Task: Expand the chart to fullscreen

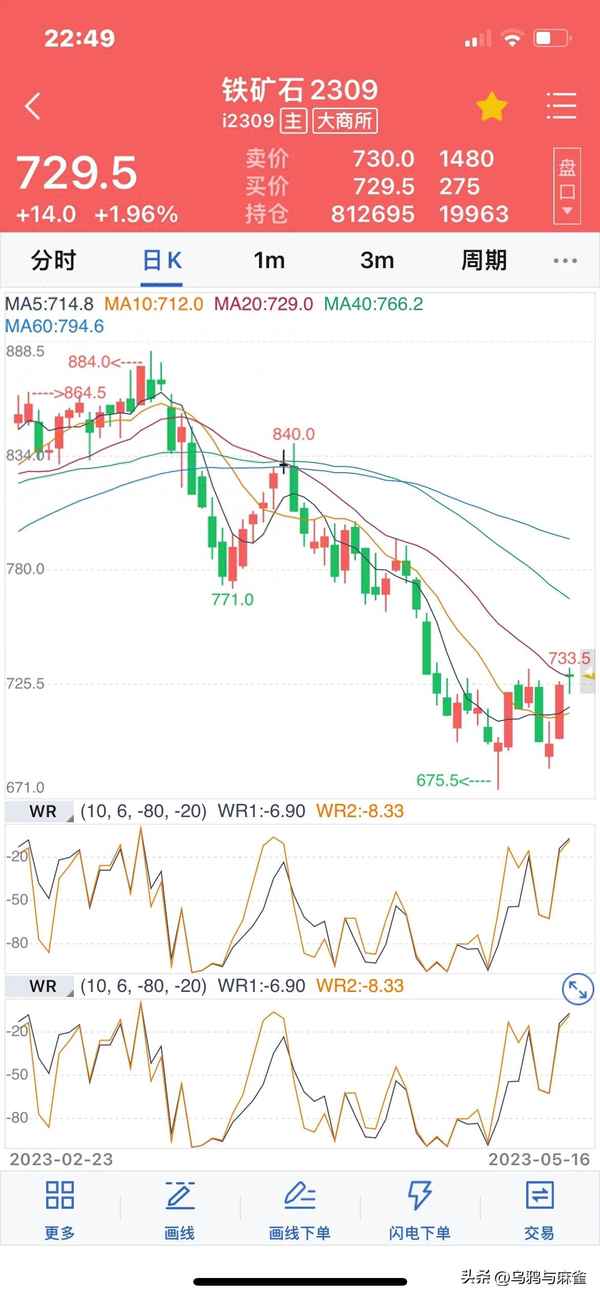Action: pos(577,990)
